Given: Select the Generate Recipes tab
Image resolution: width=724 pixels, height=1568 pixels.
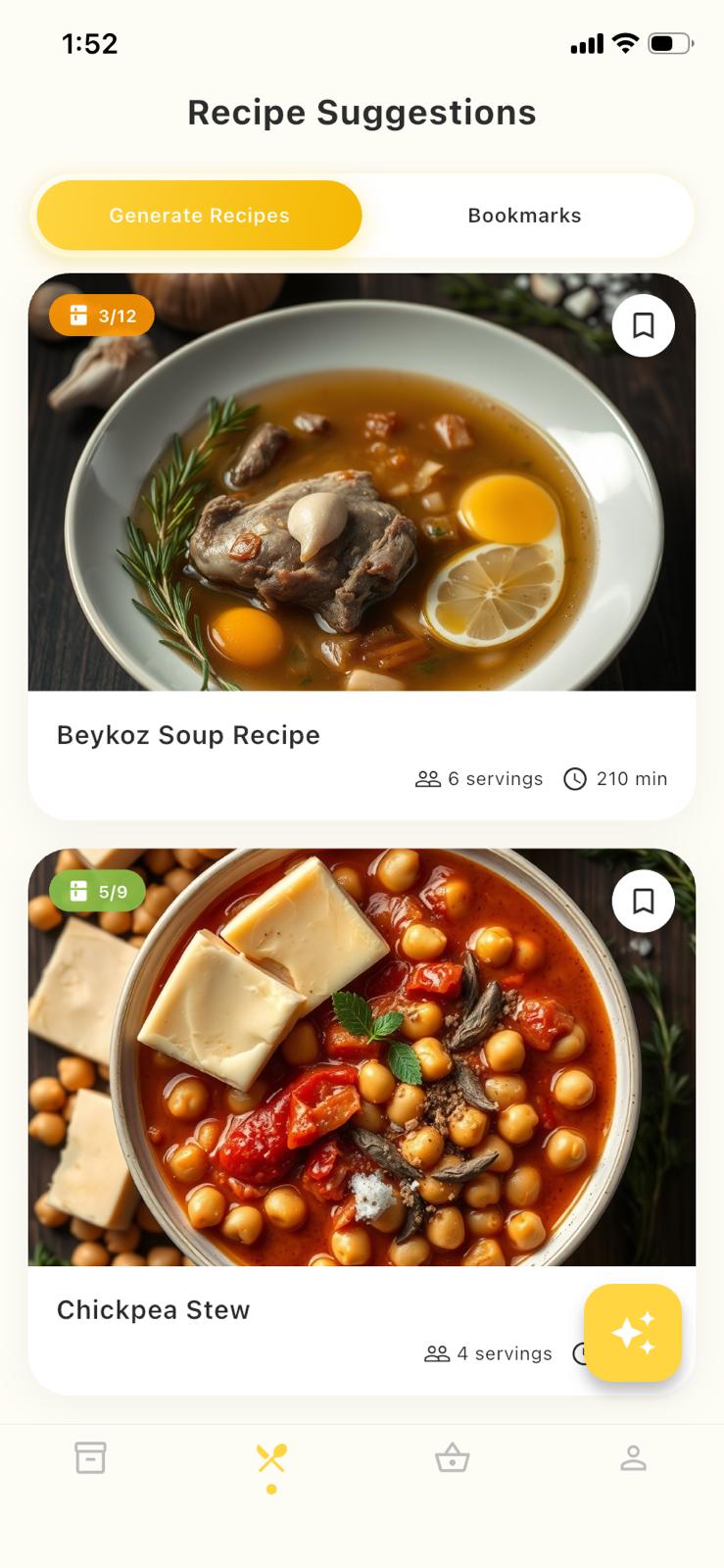Looking at the screenshot, I should pyautogui.click(x=198, y=216).
